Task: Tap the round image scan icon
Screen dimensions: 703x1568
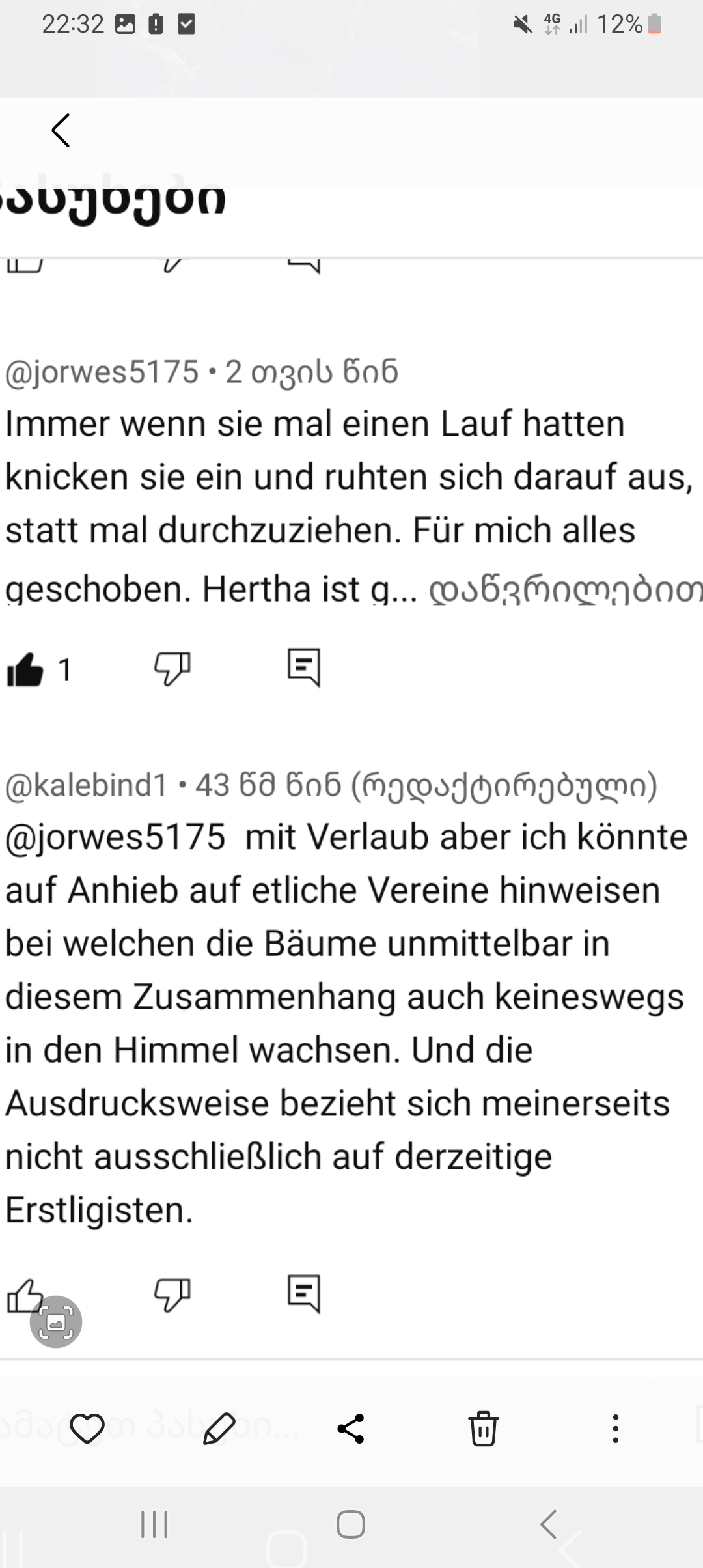Action: click(56, 1321)
